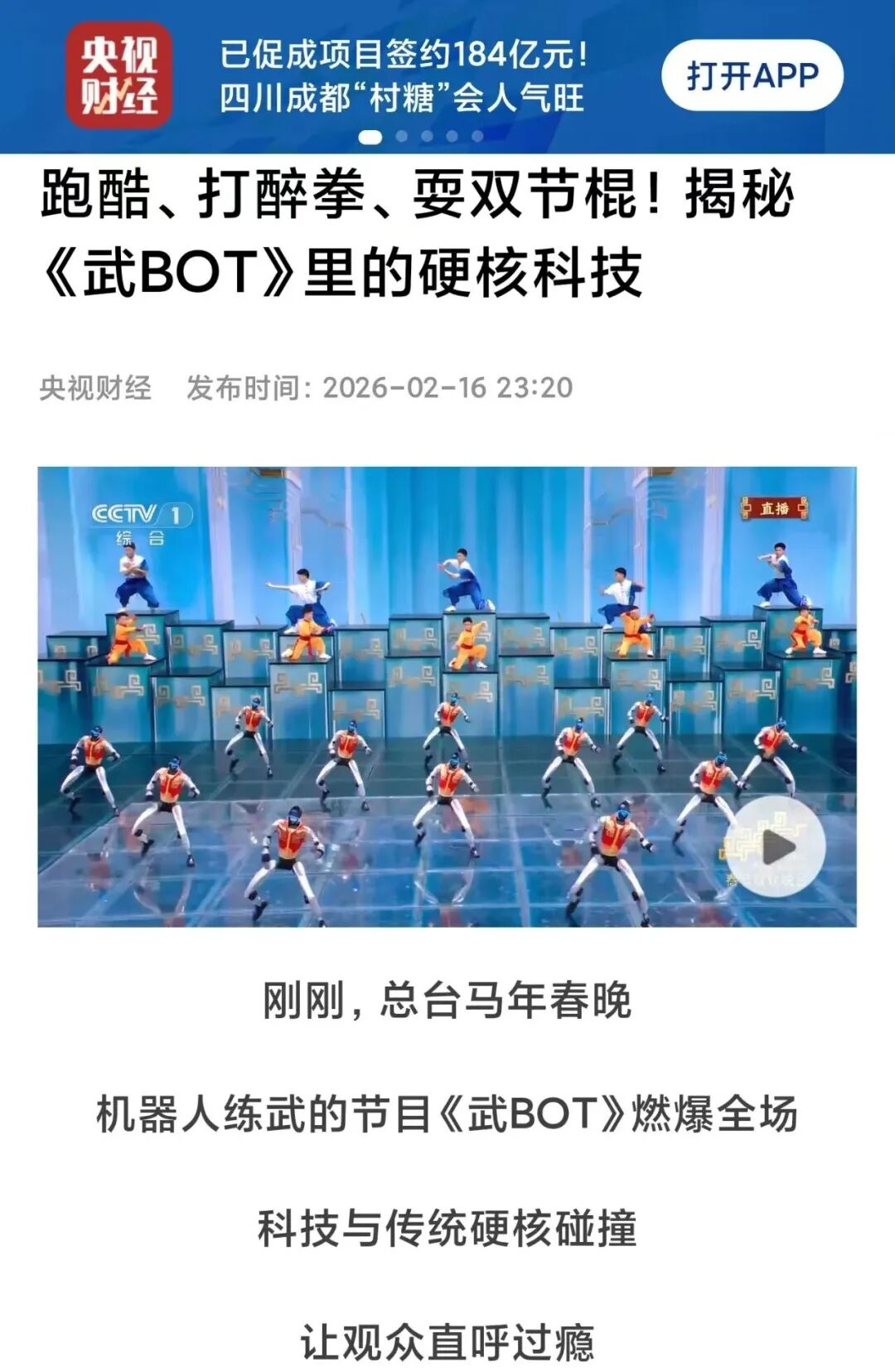895x1372 pixels.
Task: Tap the last carousel dot
Action: tap(477, 135)
